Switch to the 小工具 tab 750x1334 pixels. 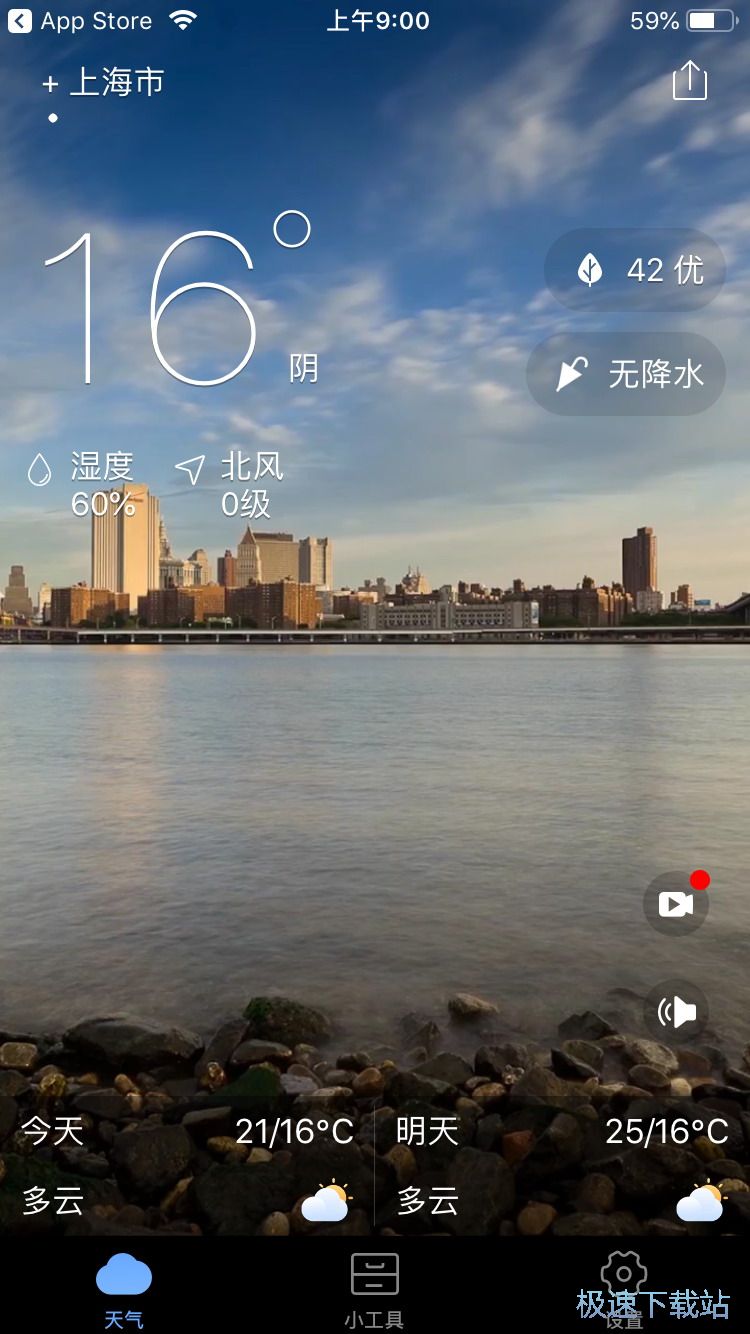[375, 1286]
